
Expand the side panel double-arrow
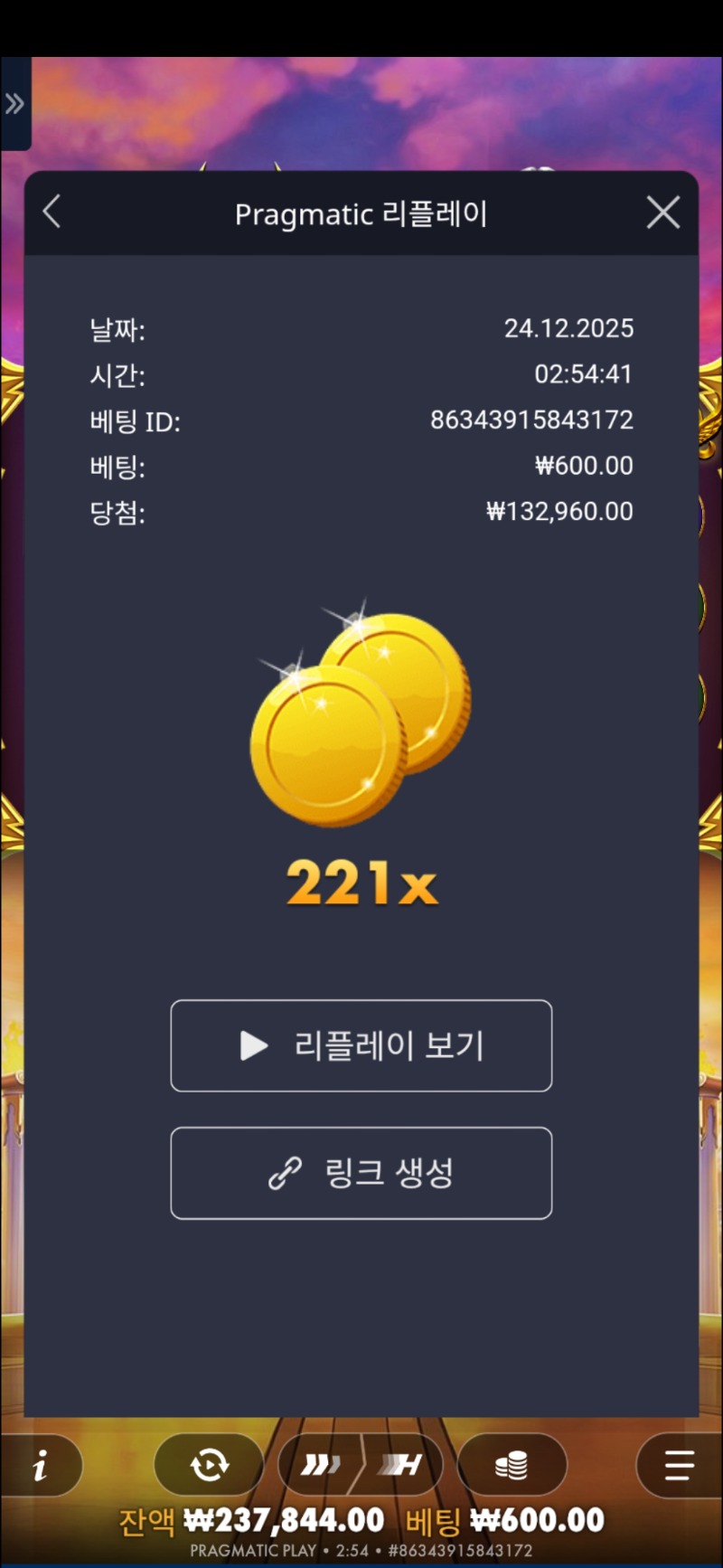click(x=14, y=104)
